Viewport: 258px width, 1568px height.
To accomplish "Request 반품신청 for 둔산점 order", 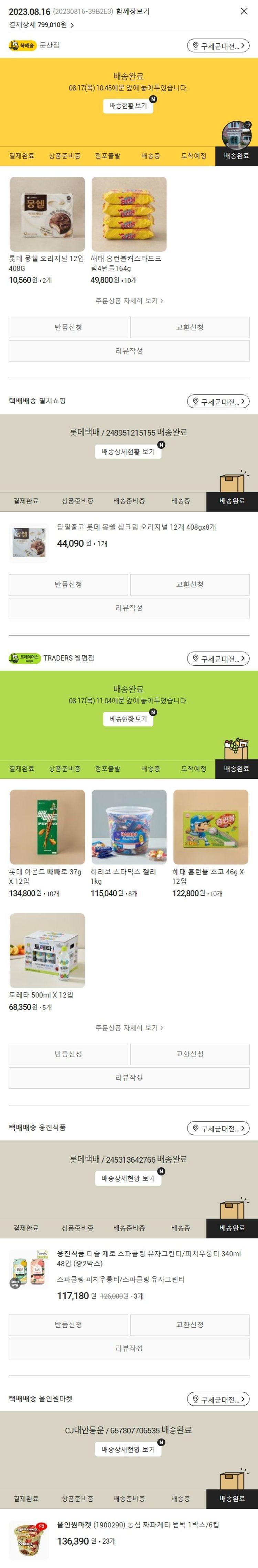I will [x=68, y=327].
